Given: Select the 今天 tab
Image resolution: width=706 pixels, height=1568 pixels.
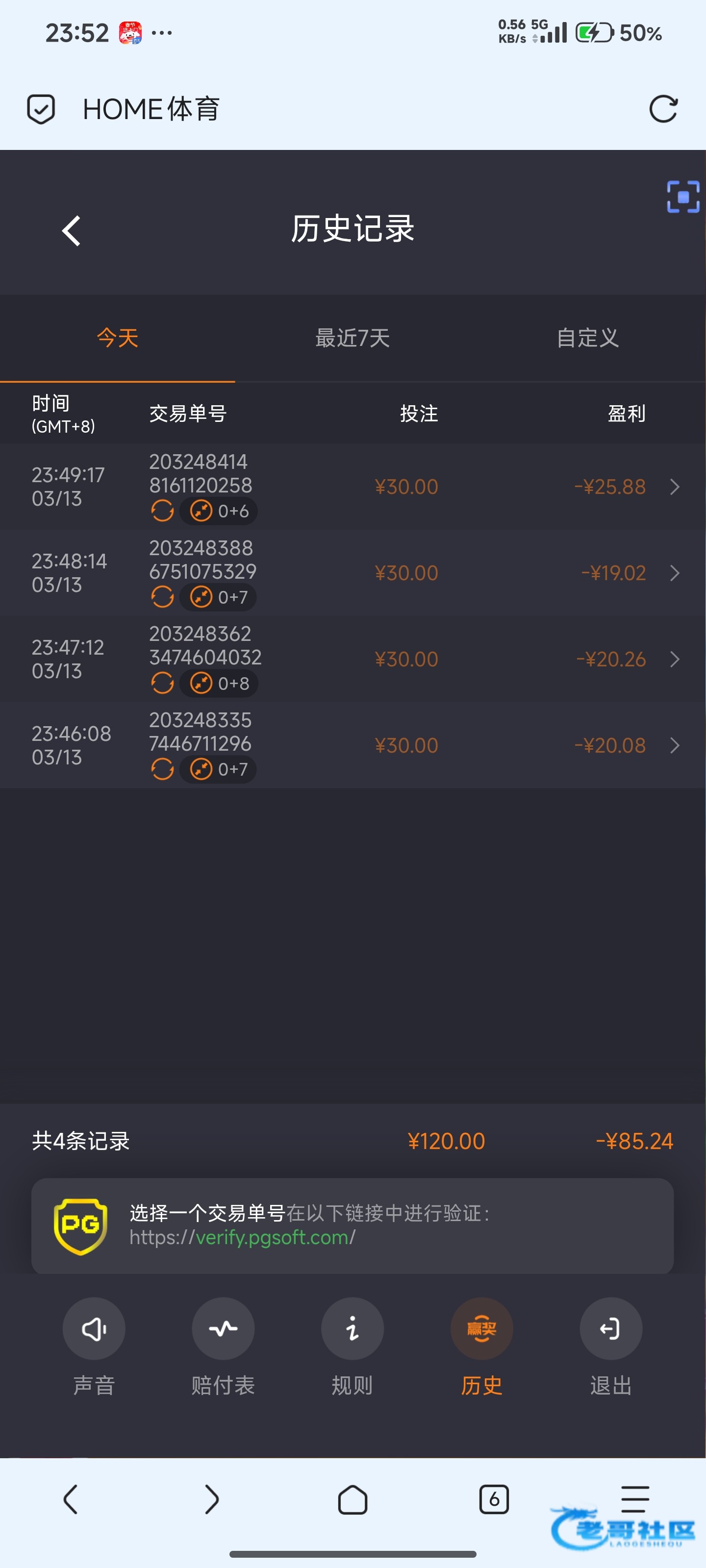Looking at the screenshot, I should 118,338.
